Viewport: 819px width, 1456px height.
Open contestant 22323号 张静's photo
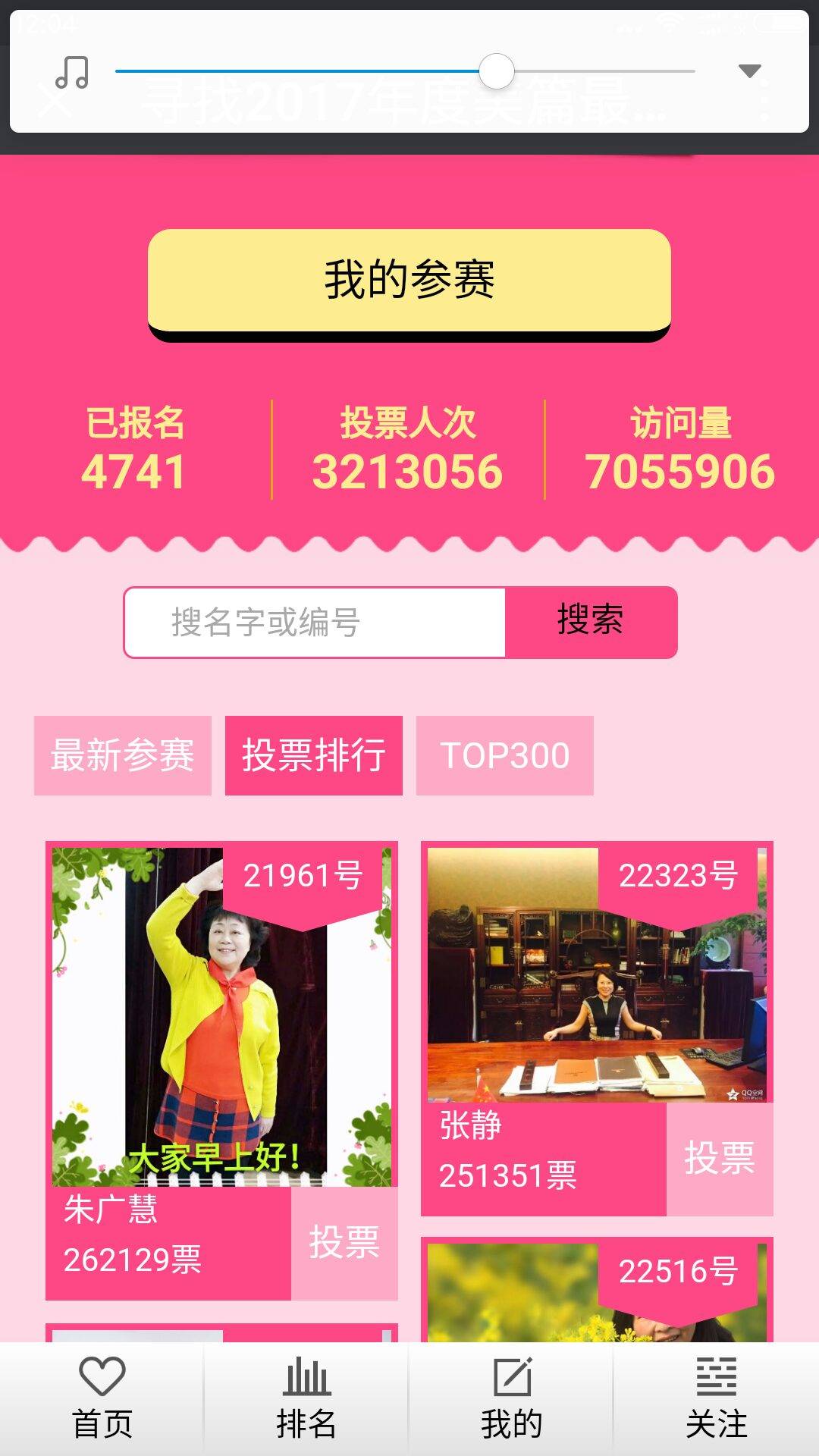pos(597,974)
